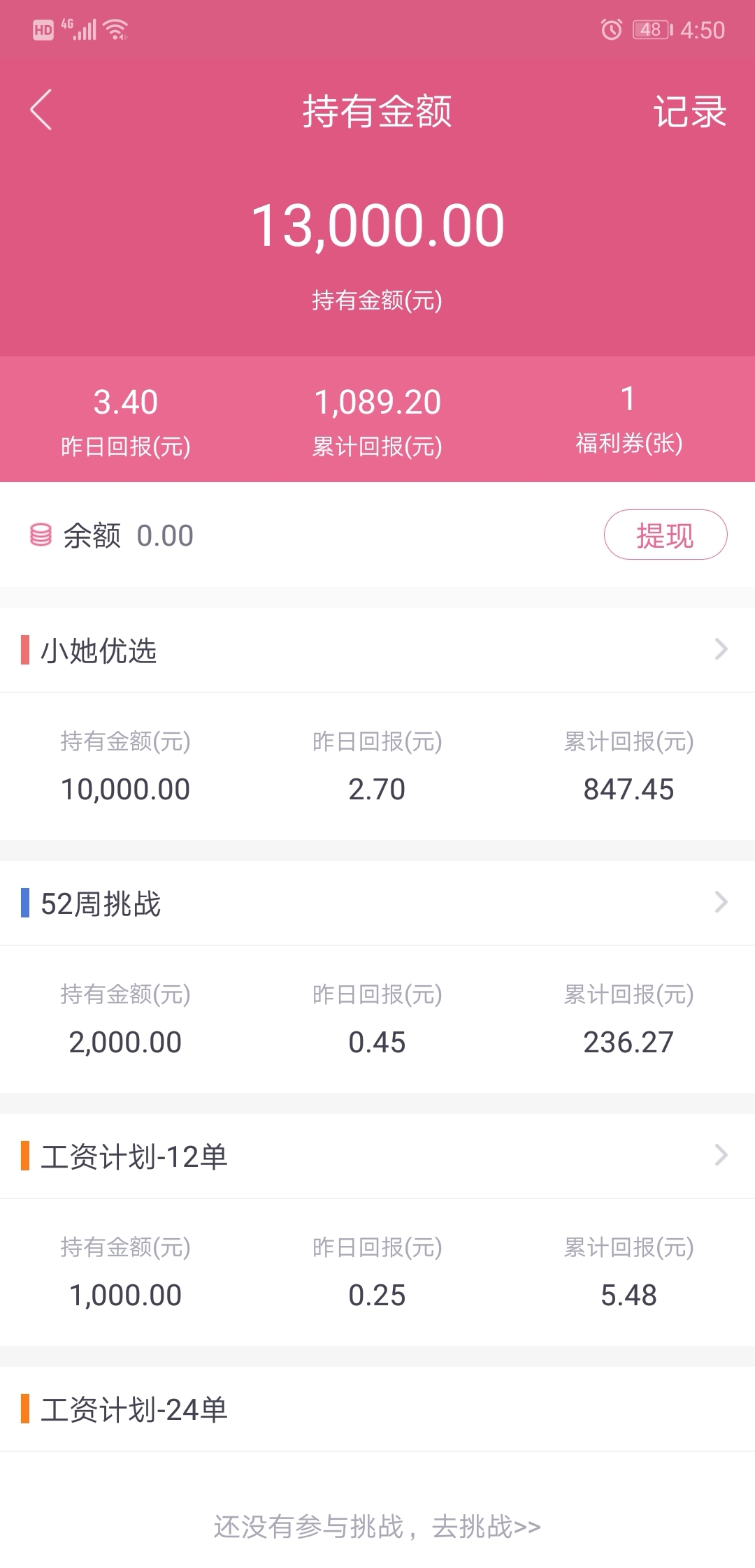Open 52周挑战 details row
Screen dimensions: 755x1568
pyautogui.click(x=377, y=903)
